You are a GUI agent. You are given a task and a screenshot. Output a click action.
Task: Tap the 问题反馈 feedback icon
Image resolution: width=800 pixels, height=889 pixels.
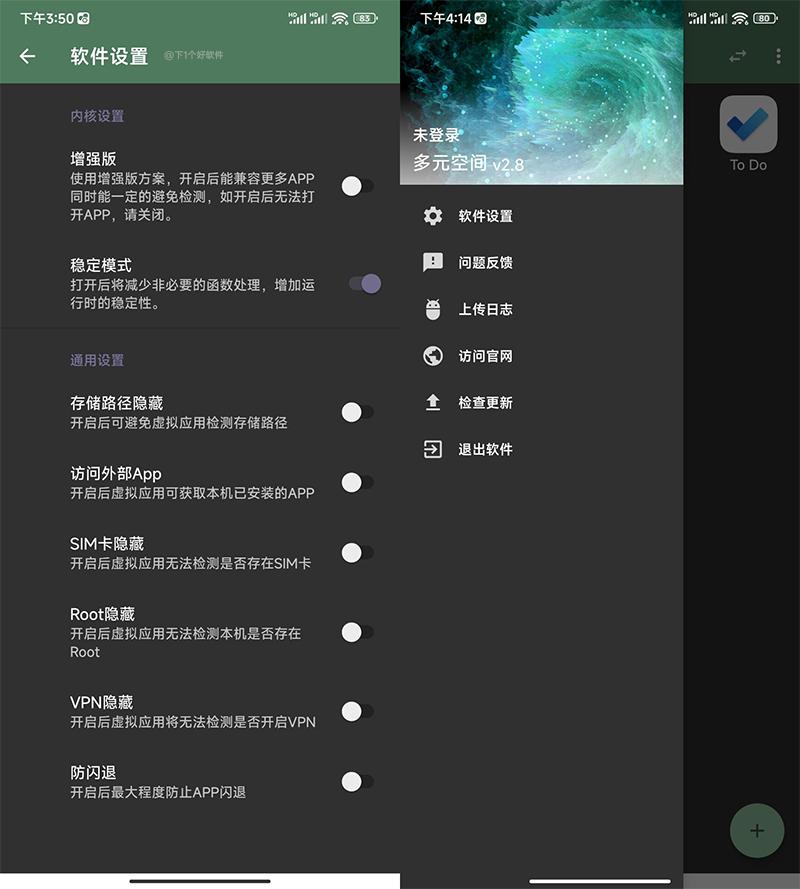click(x=433, y=262)
